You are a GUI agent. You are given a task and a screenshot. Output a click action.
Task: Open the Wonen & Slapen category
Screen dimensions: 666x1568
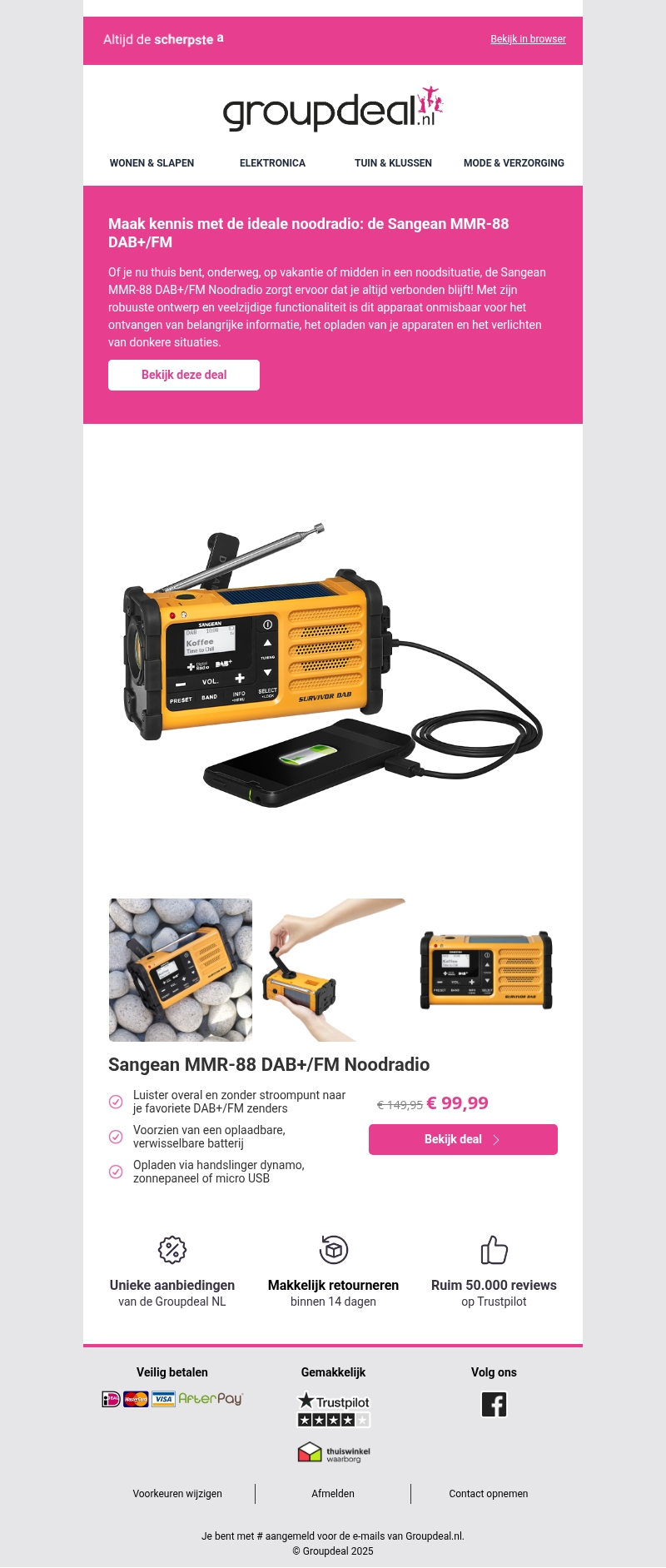point(152,163)
